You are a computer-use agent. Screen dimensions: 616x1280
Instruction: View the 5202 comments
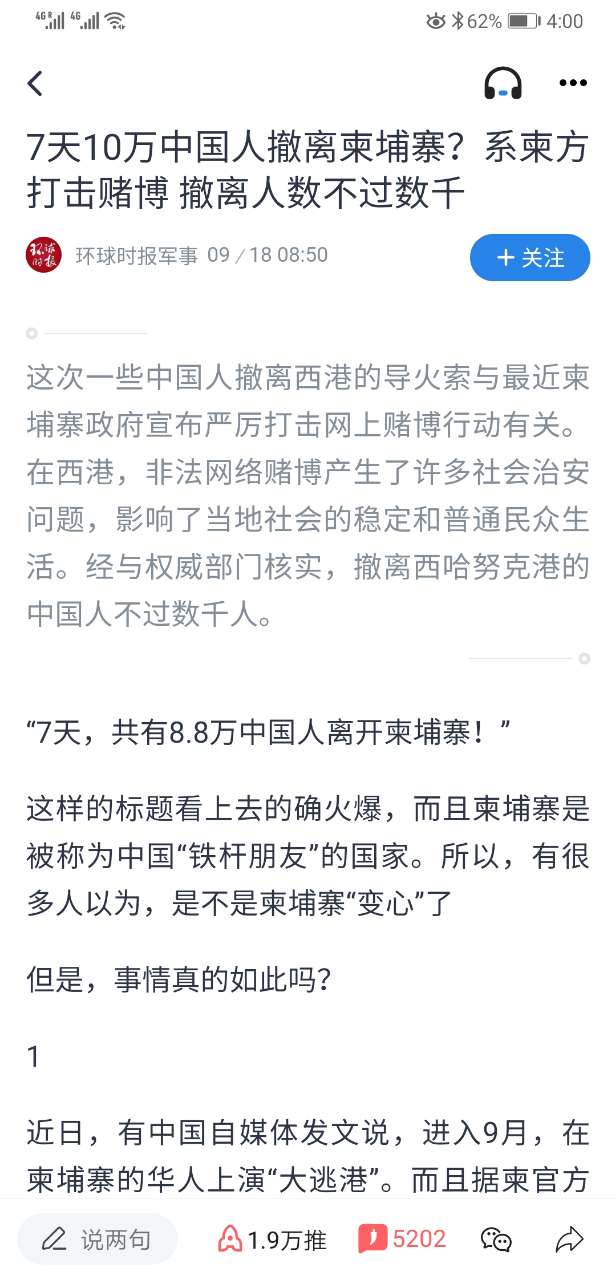402,1240
